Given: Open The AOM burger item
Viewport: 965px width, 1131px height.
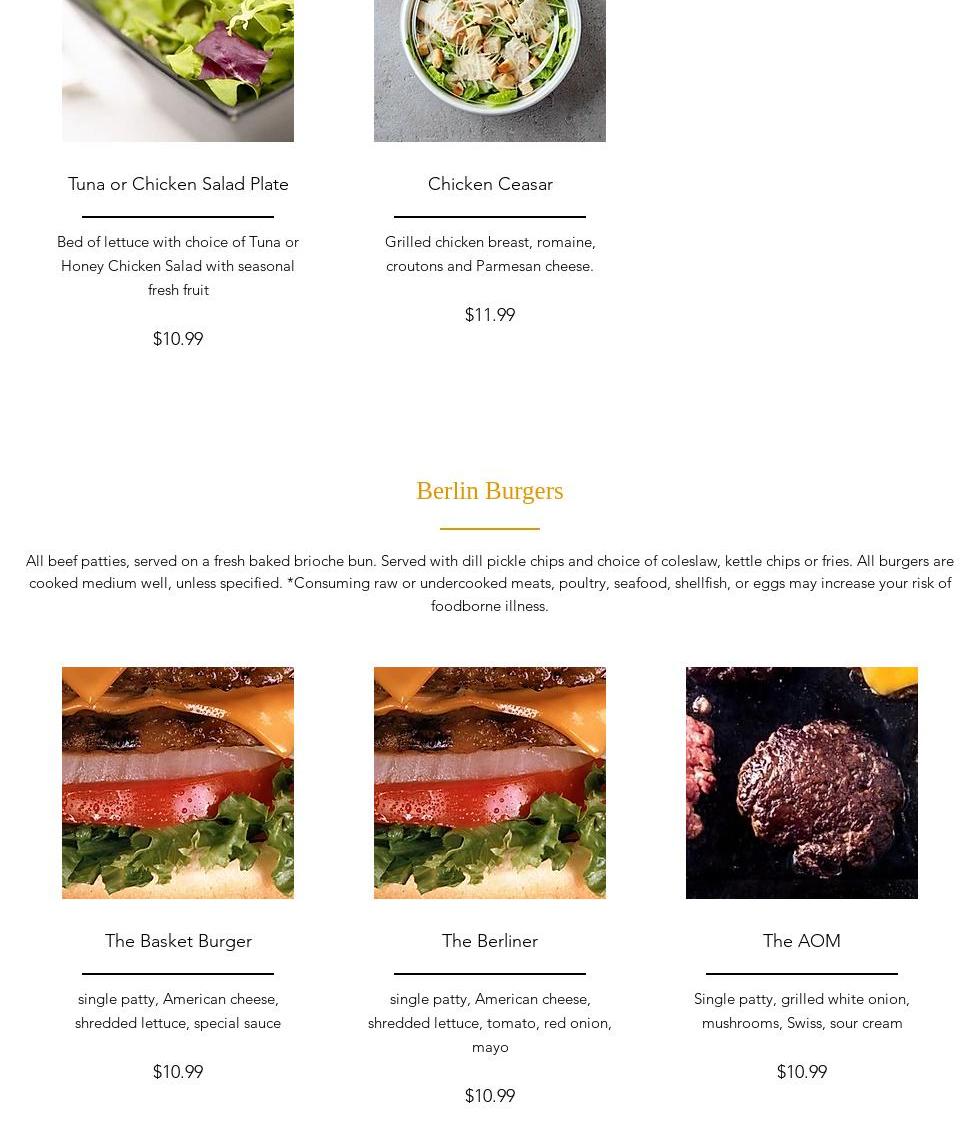Looking at the screenshot, I should 801,941.
